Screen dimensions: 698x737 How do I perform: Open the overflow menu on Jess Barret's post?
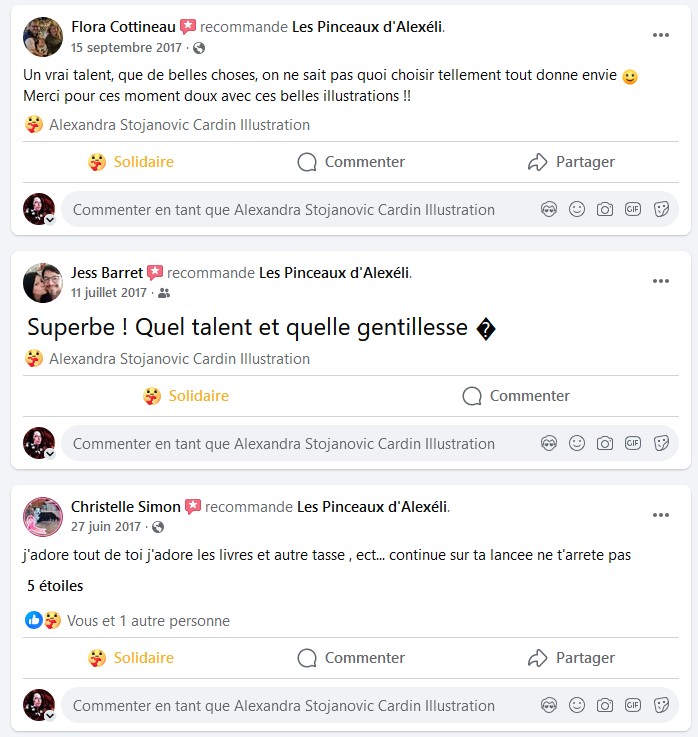(x=660, y=281)
